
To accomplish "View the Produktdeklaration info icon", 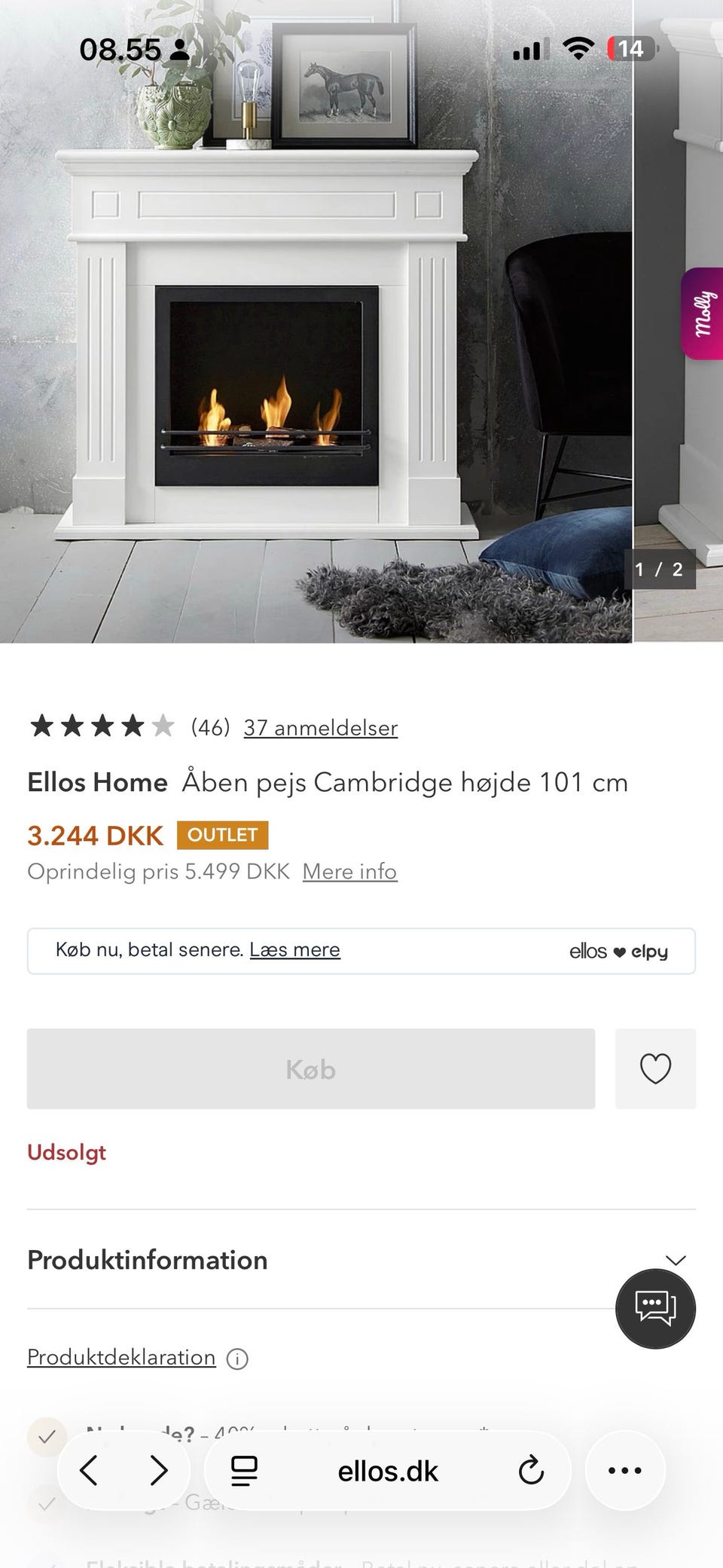I will [236, 1359].
